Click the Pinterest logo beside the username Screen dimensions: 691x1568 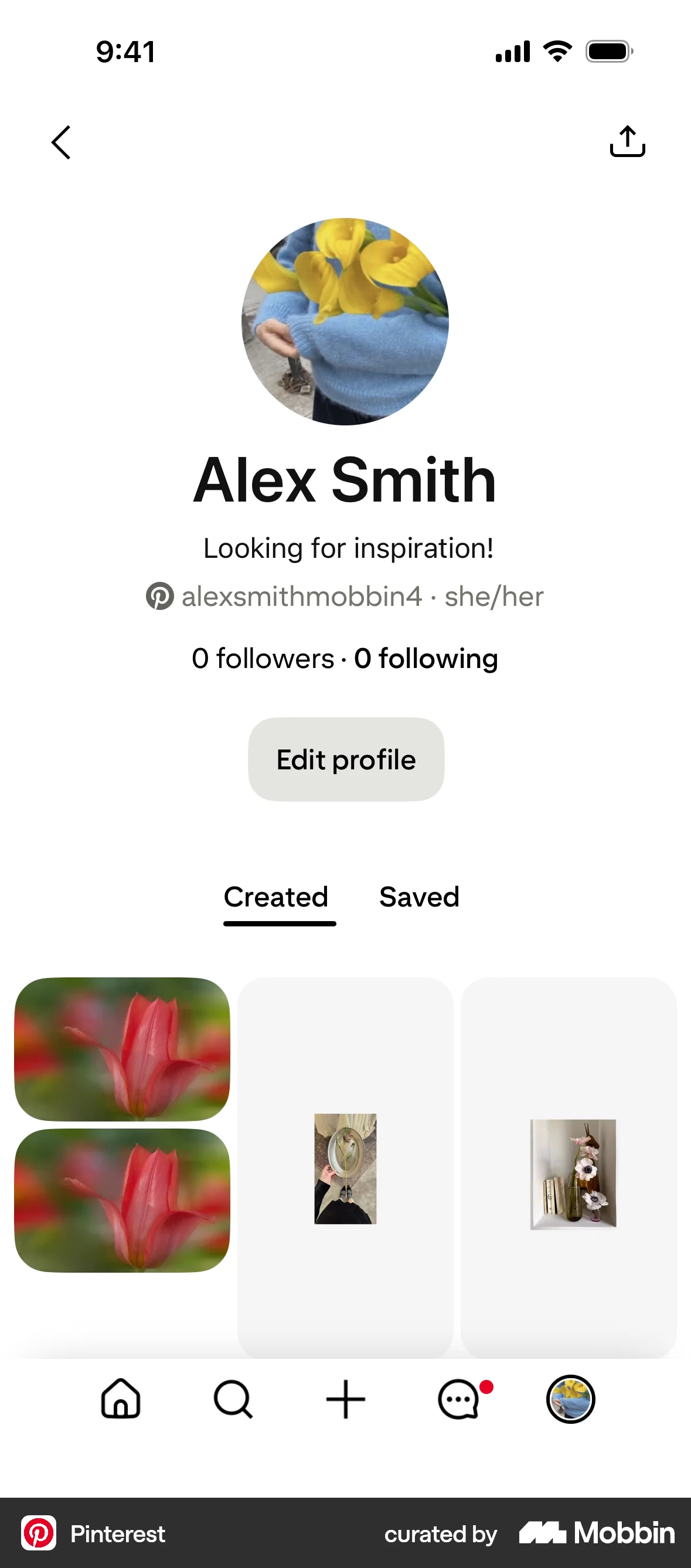point(160,595)
